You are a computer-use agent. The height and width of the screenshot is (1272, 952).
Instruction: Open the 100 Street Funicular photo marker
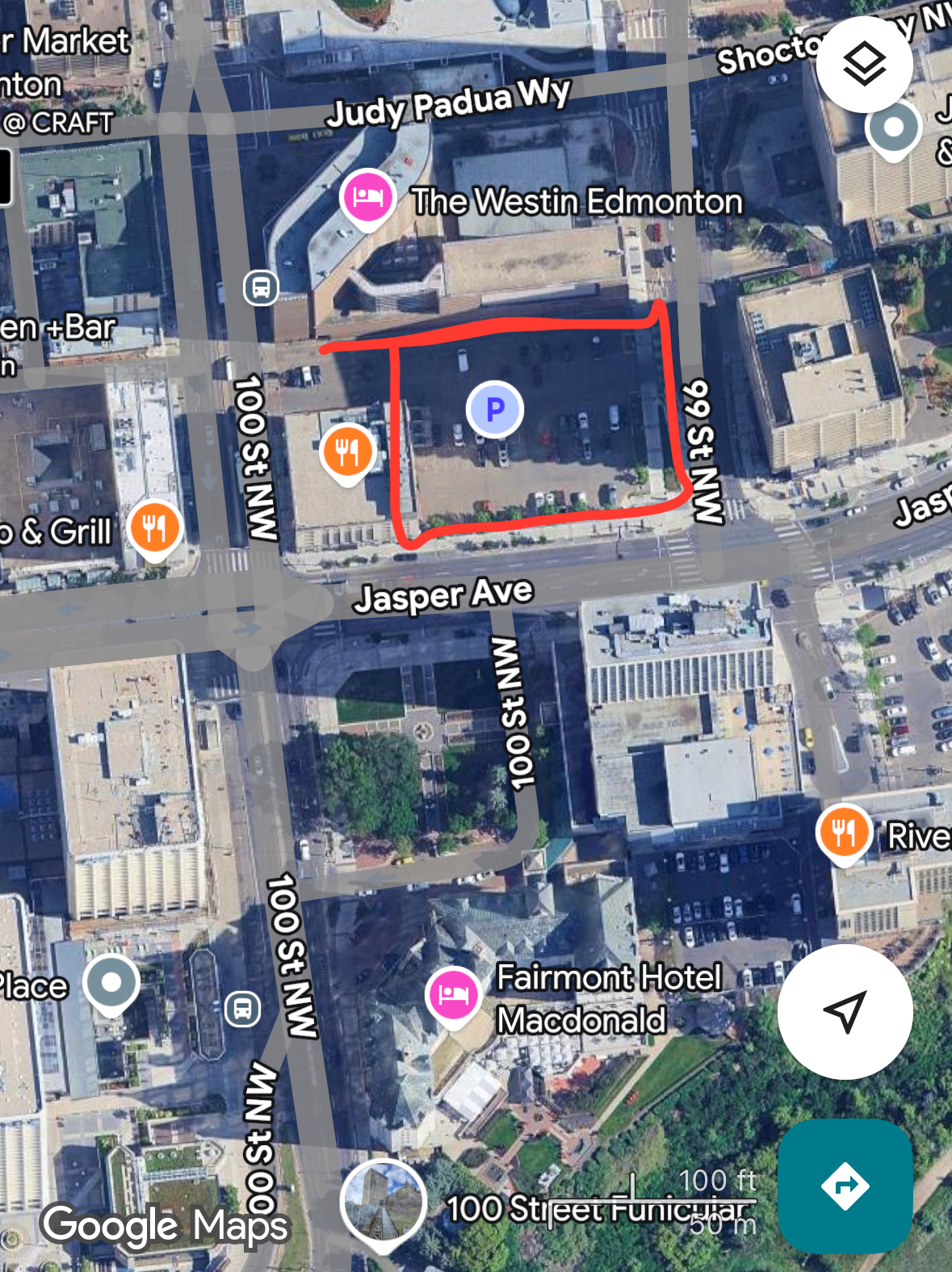pos(384,1203)
